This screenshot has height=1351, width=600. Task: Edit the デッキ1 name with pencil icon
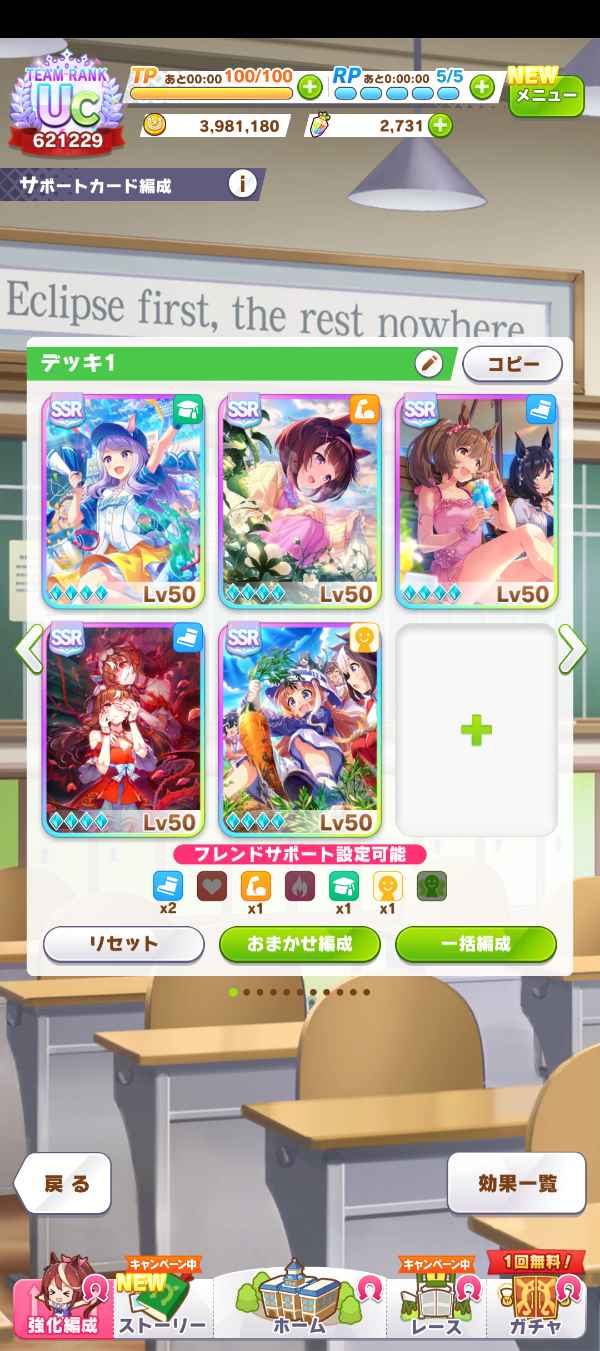[429, 364]
